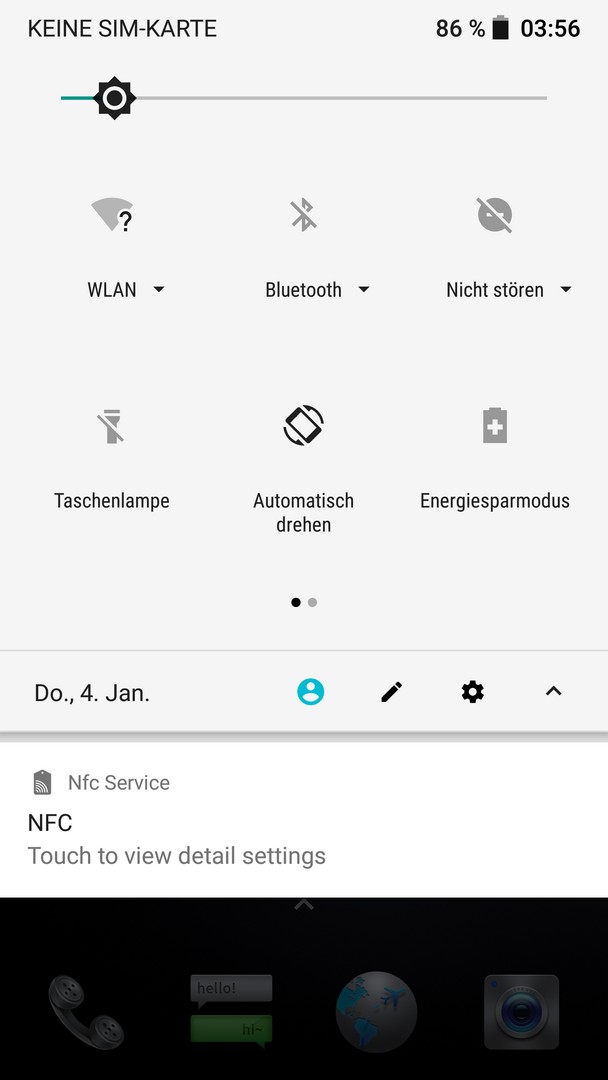Collapse the quick settings panel

553,692
